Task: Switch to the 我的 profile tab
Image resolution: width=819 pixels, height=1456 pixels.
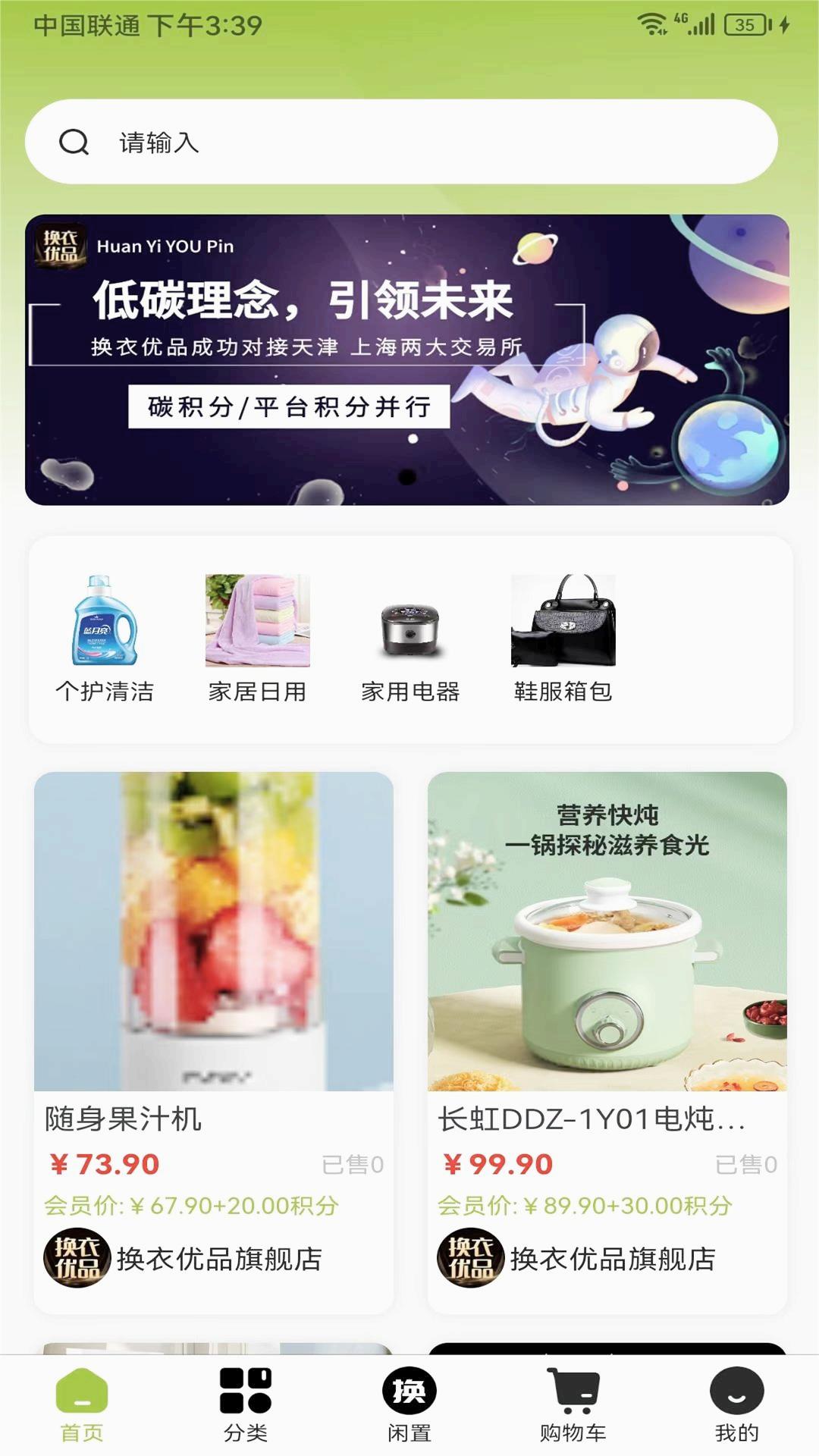Action: [736, 1404]
